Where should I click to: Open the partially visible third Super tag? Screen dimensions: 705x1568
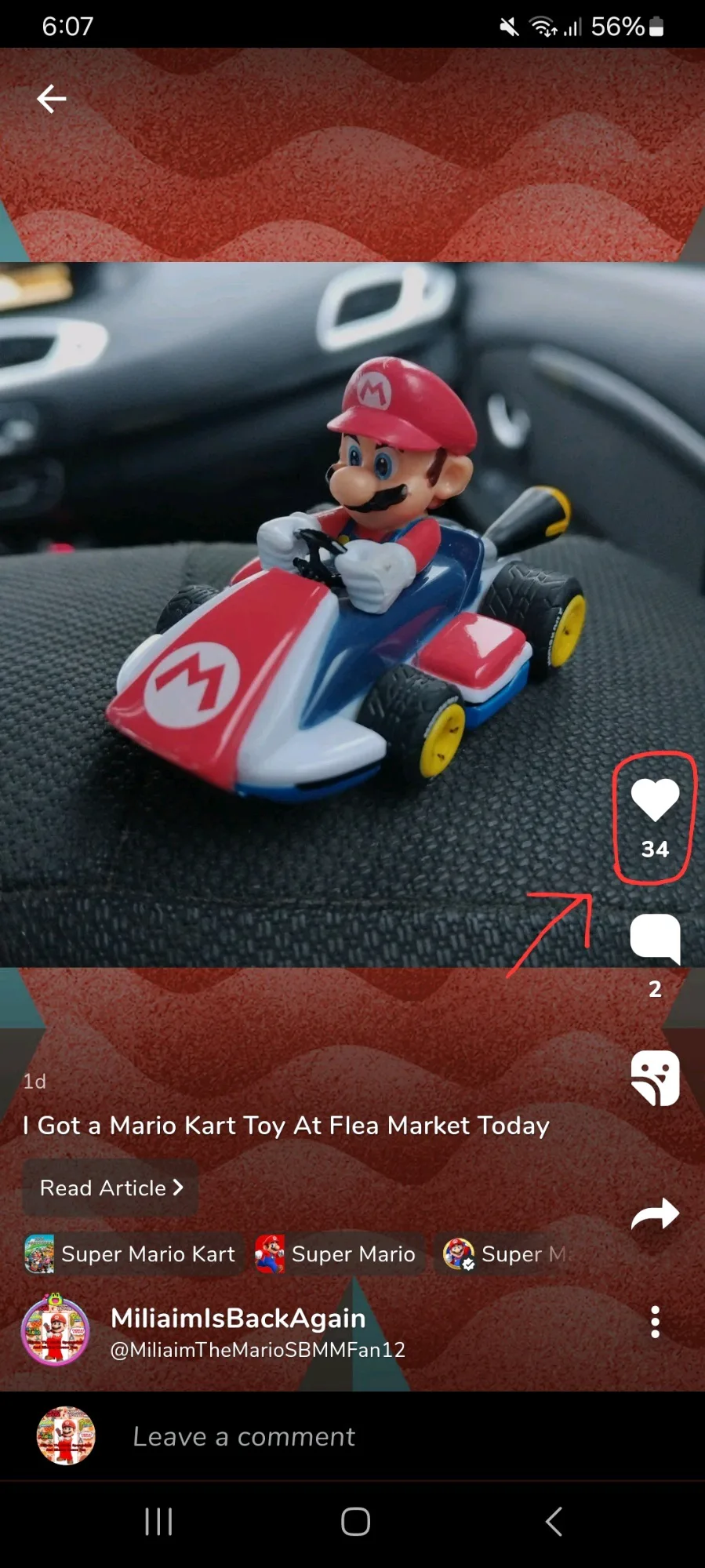click(514, 1253)
